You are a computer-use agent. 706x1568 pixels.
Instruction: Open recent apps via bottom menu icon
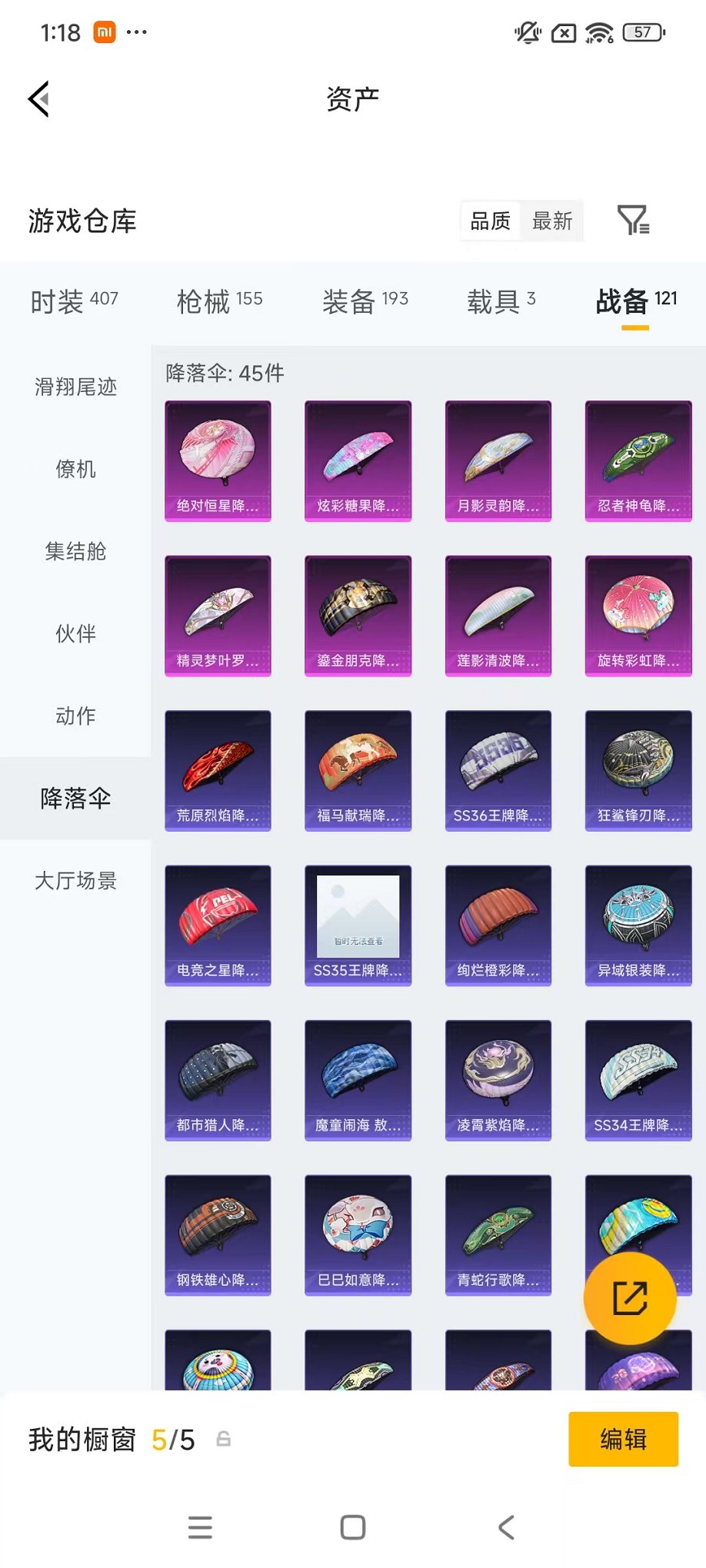(199, 1526)
